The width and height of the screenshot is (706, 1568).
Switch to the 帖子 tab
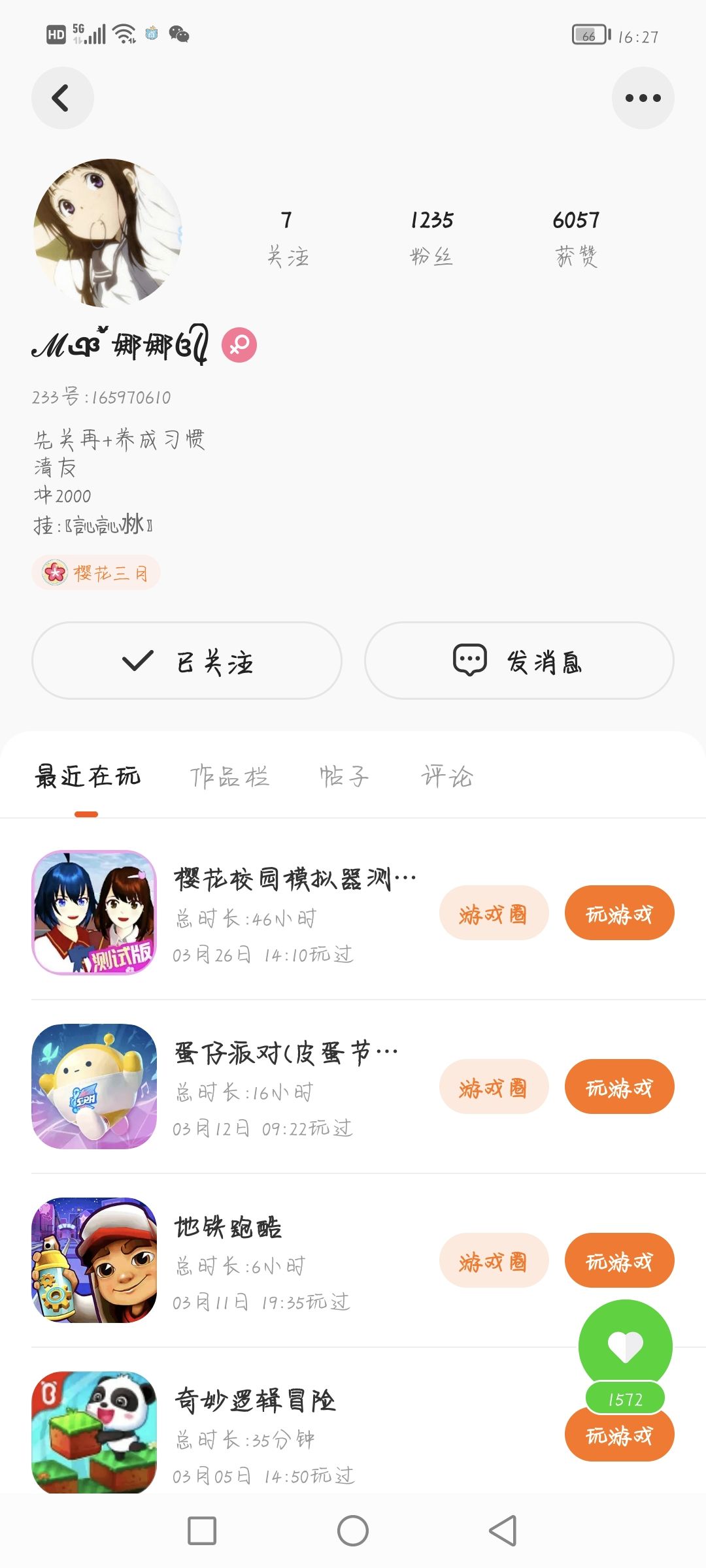[x=344, y=777]
